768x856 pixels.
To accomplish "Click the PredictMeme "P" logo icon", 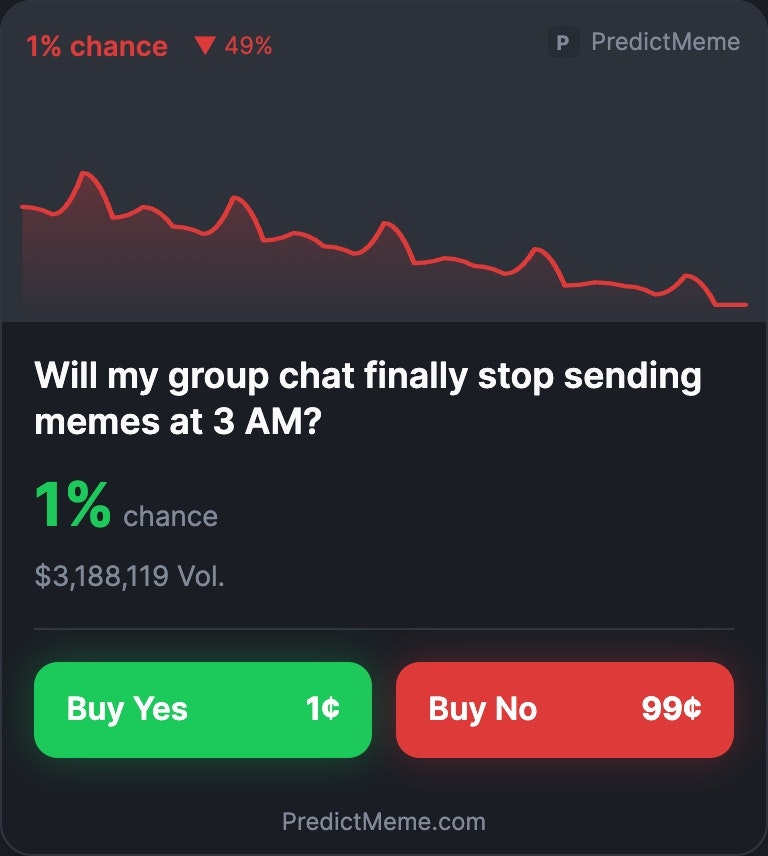I will [563, 42].
